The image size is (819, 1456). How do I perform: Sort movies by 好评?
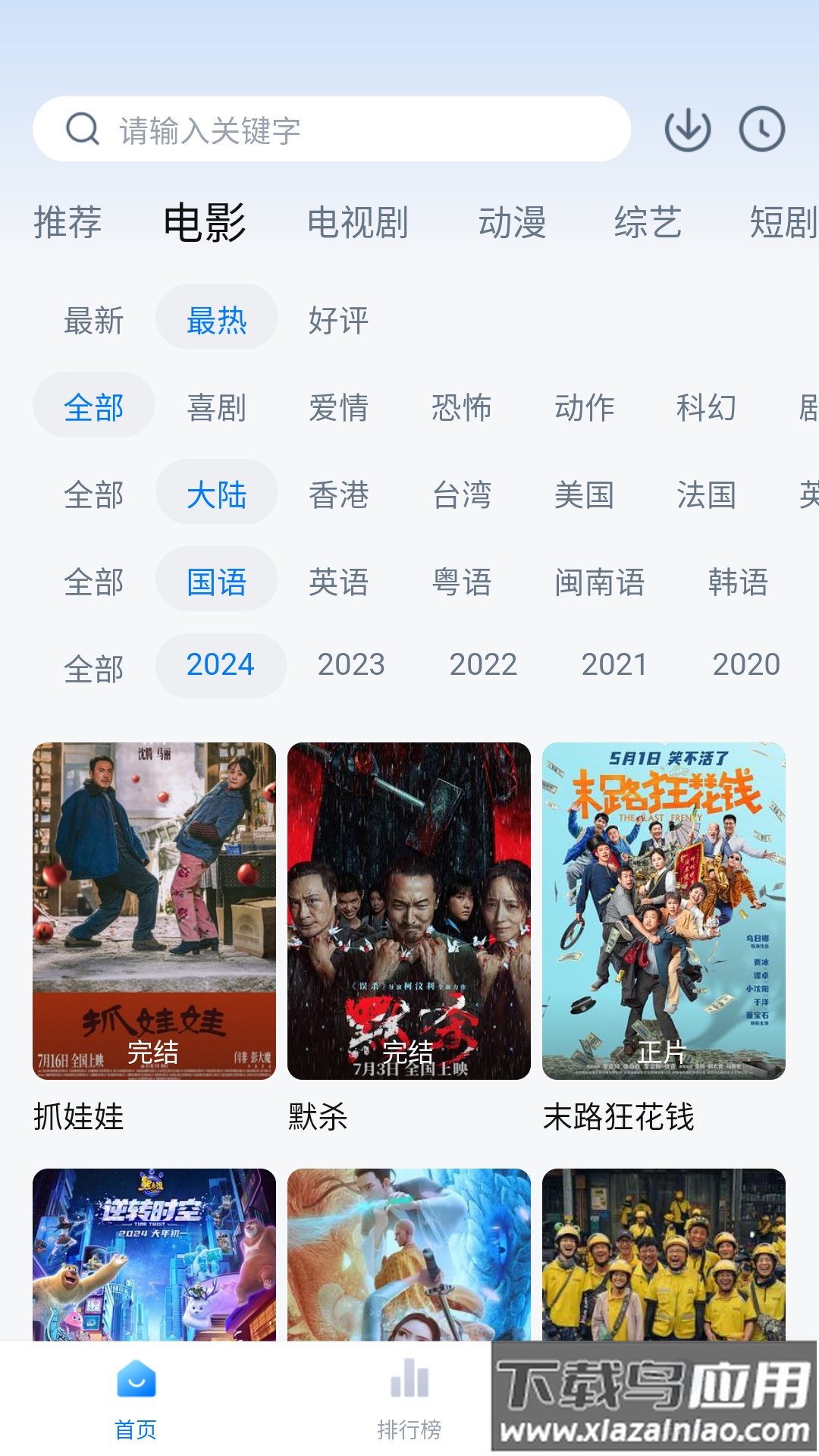tap(338, 320)
